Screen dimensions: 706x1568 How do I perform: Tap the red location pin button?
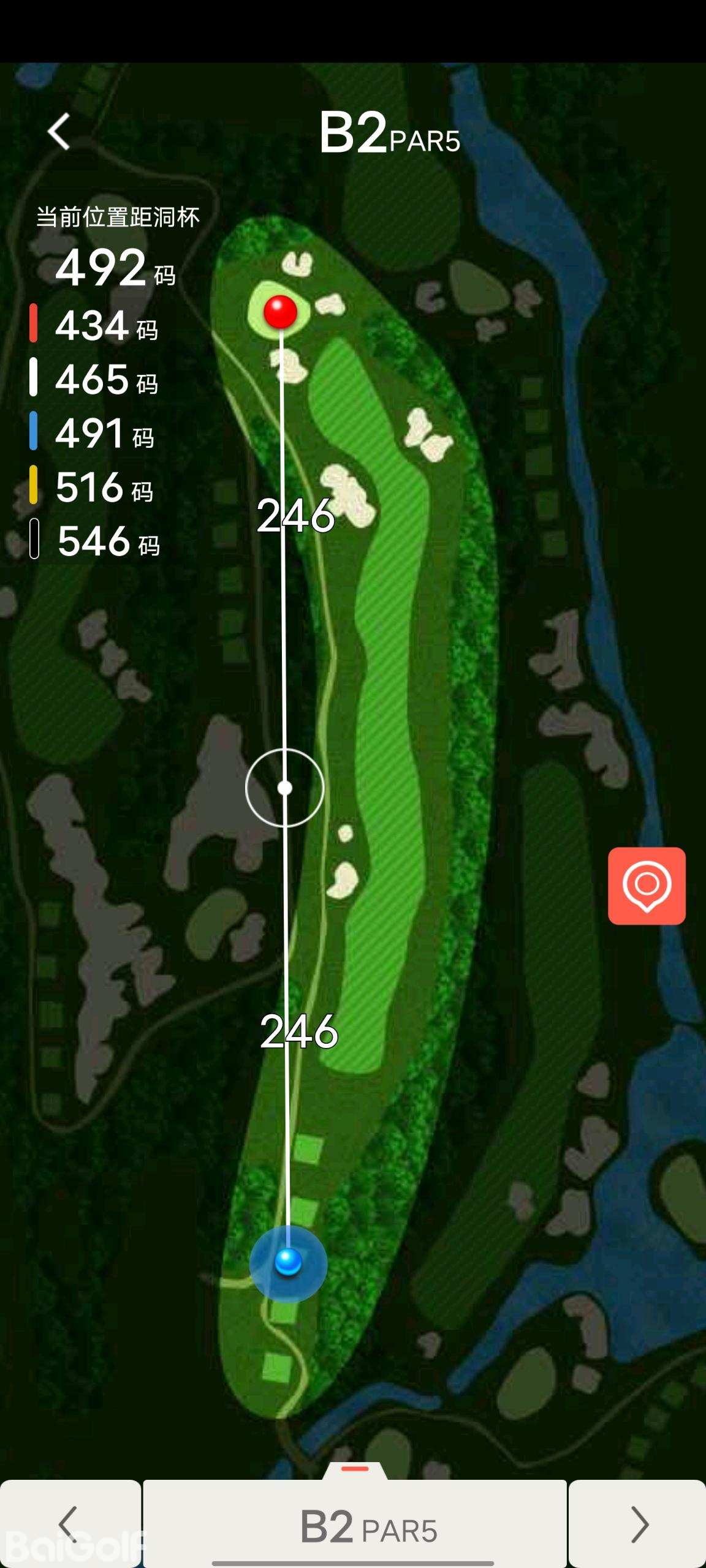[647, 886]
